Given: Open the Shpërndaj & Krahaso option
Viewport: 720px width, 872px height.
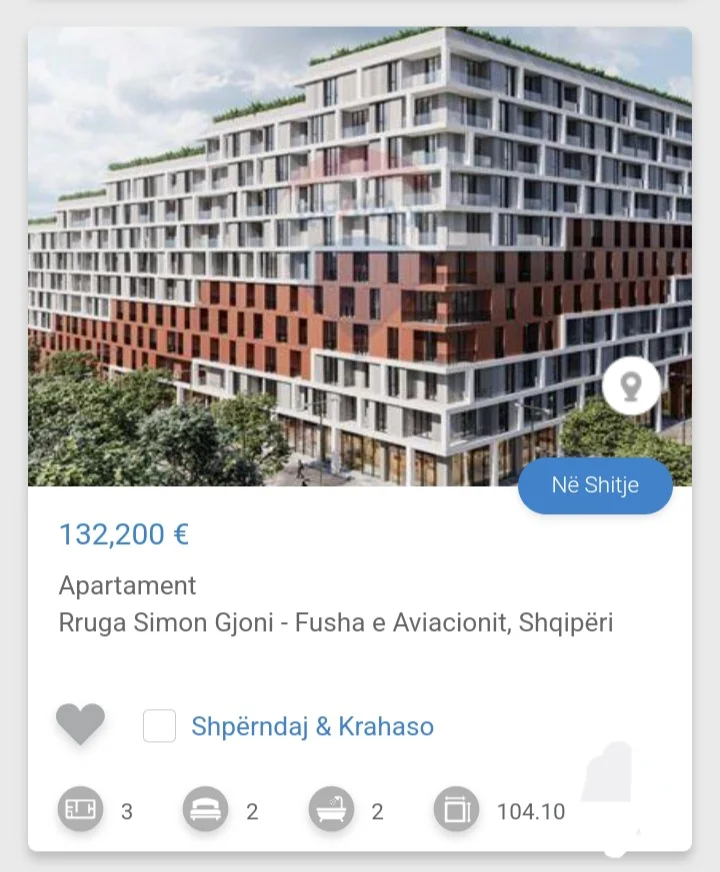Looking at the screenshot, I should [x=310, y=726].
